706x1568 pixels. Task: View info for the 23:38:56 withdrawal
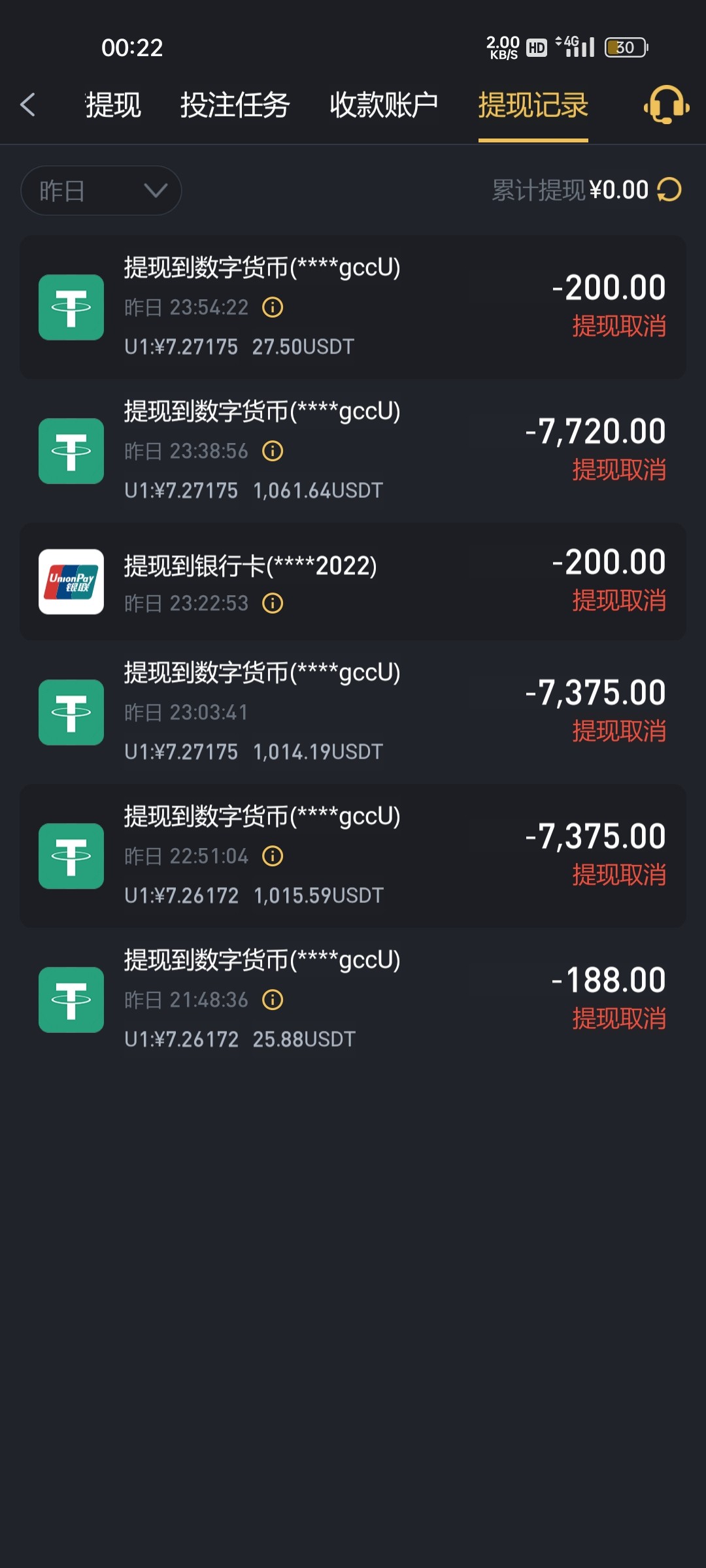point(273,451)
